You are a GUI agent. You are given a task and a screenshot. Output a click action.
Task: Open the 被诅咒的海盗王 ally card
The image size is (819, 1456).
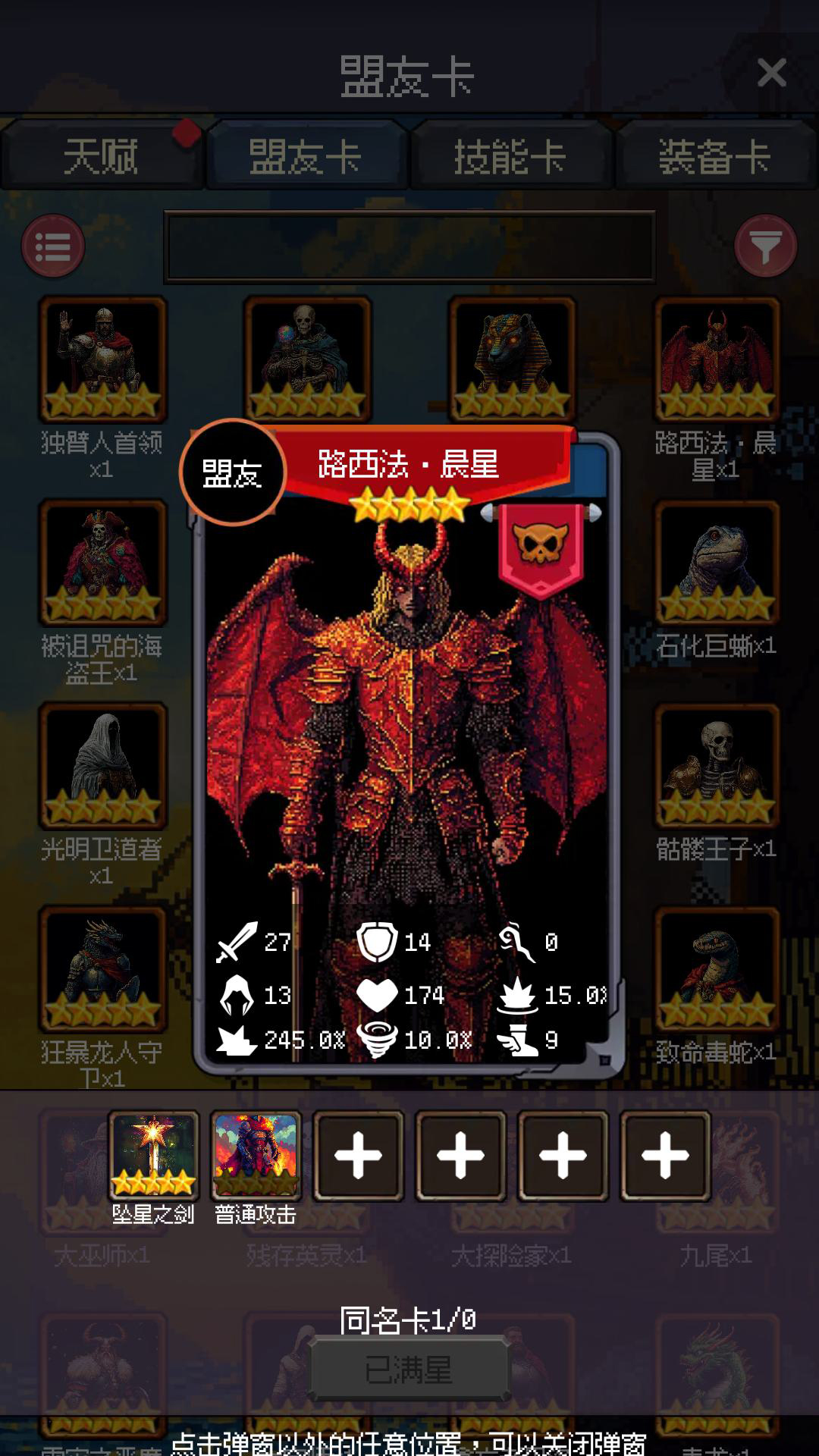[103, 562]
